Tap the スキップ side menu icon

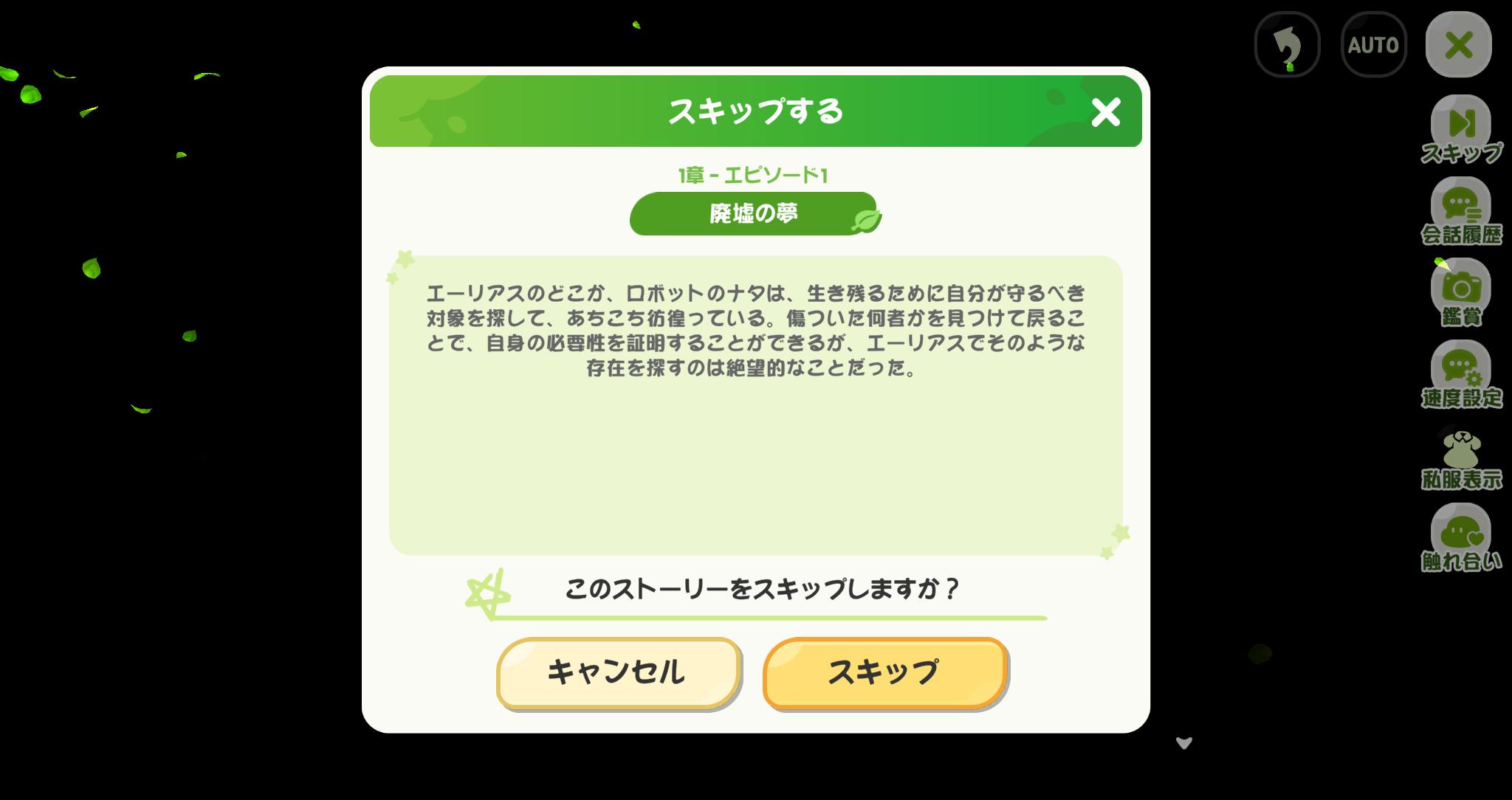[x=1461, y=129]
